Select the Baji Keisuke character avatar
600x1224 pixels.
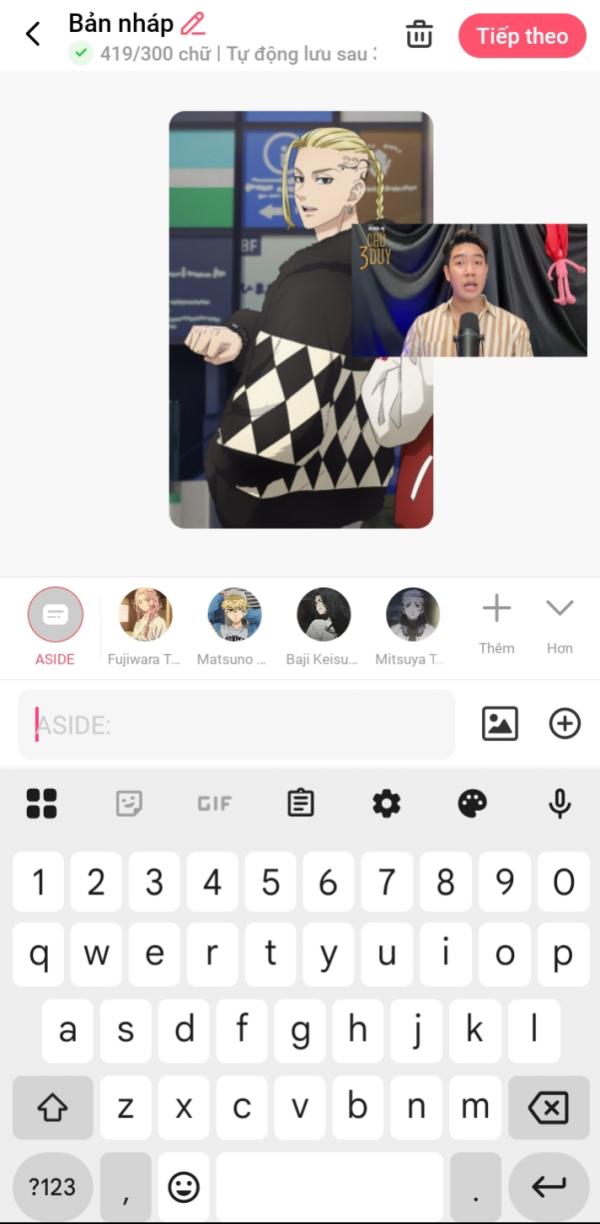[324, 615]
